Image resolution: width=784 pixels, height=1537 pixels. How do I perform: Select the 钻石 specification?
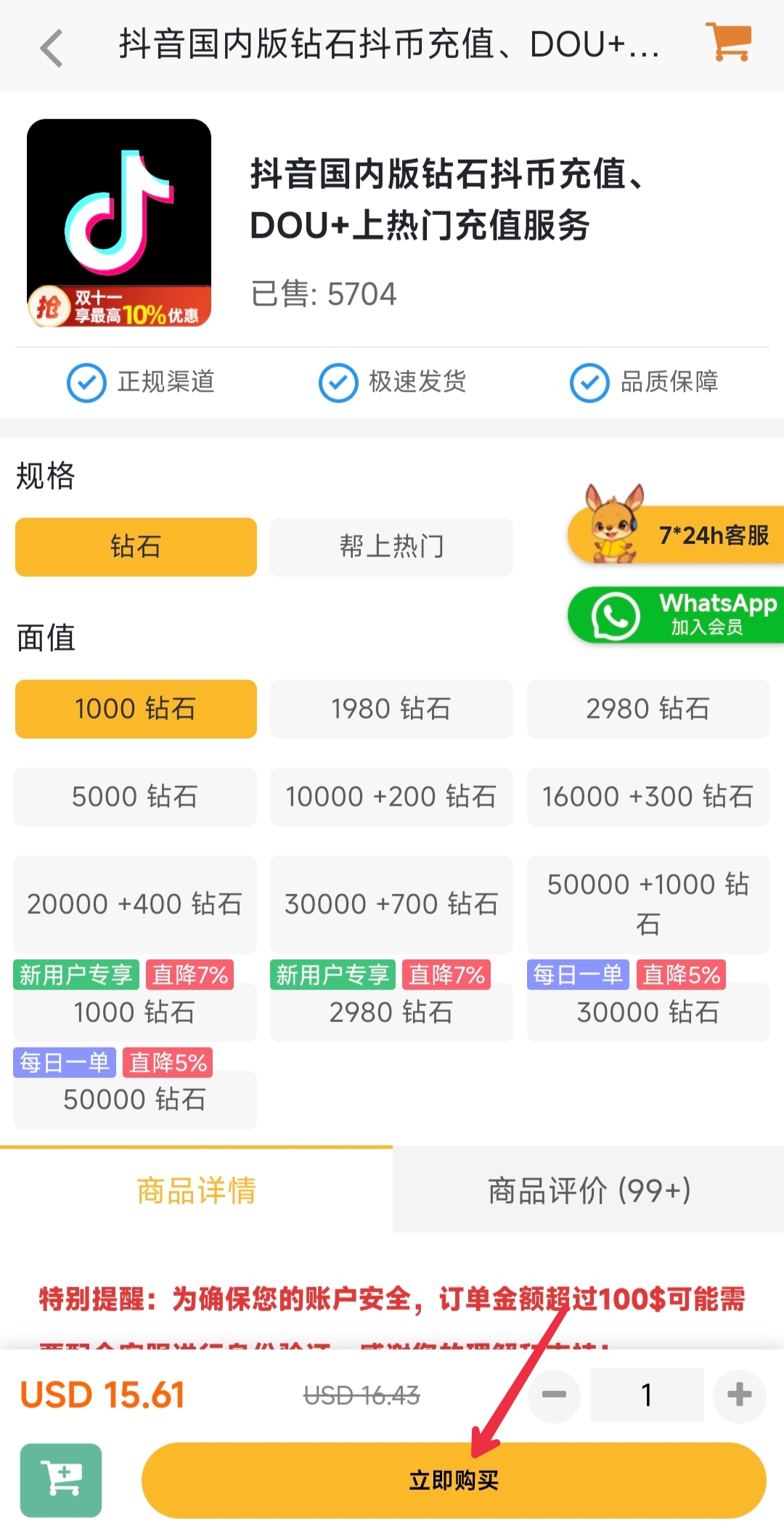[136, 546]
